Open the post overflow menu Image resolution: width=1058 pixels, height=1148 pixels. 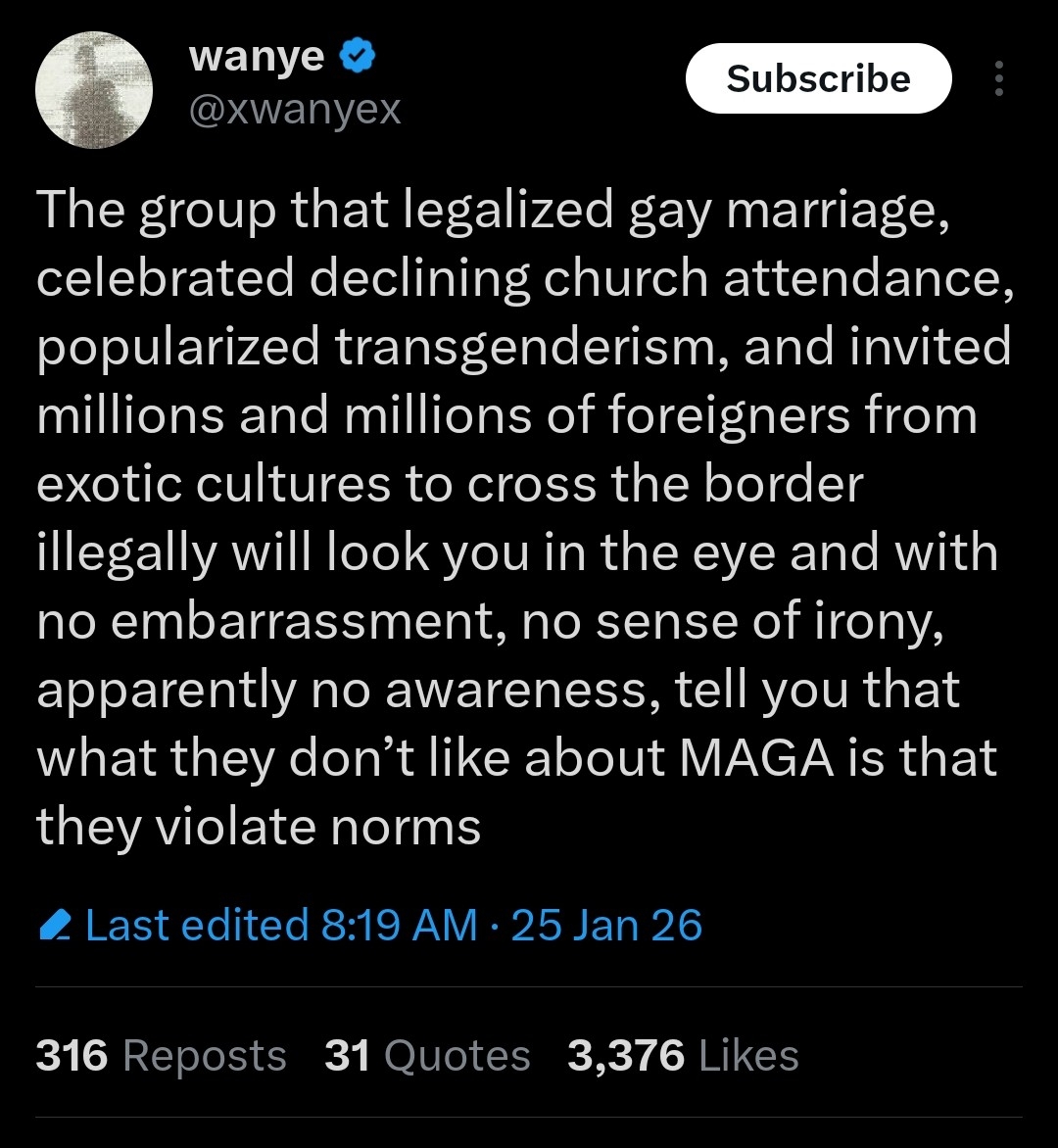998,79
